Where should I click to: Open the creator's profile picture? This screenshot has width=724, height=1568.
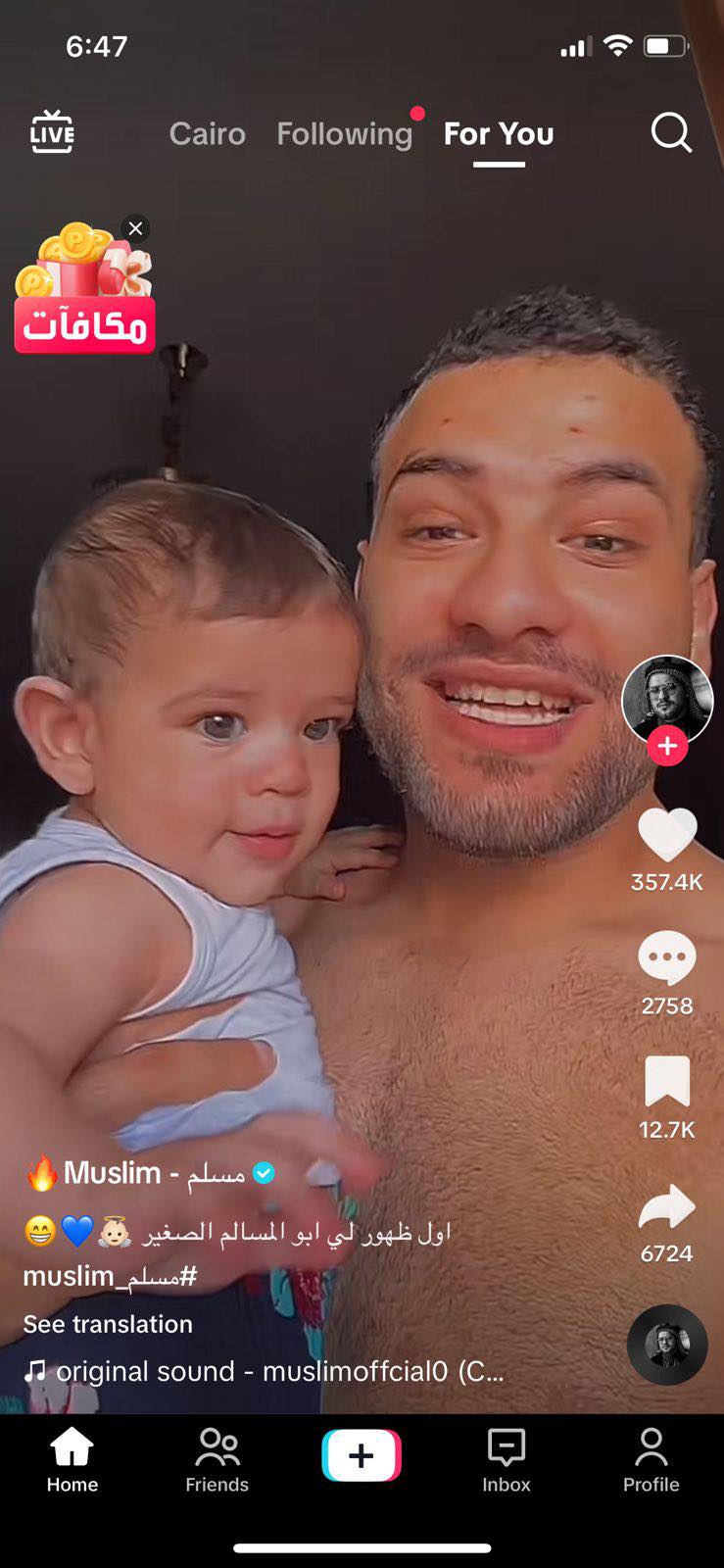click(667, 699)
